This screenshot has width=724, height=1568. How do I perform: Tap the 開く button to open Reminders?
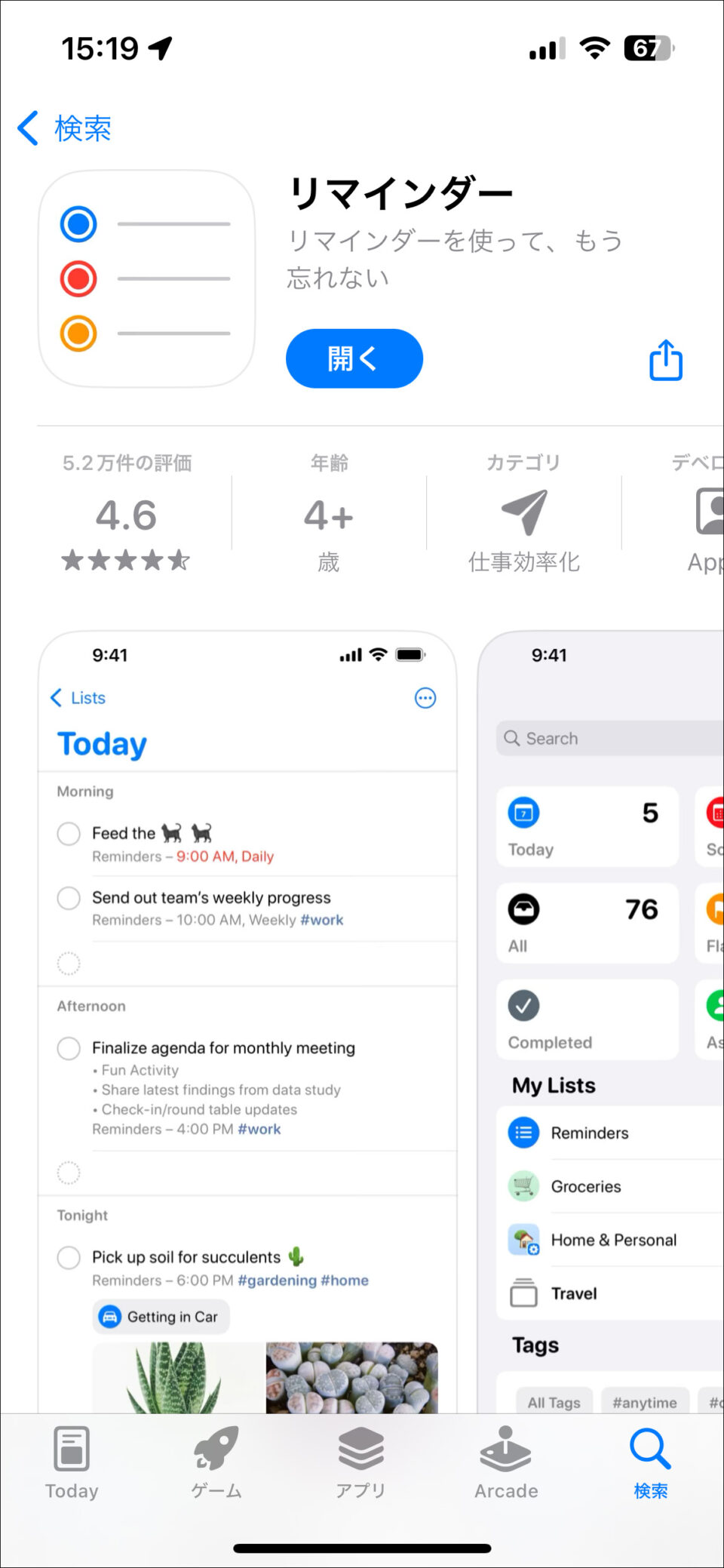pyautogui.click(x=354, y=358)
